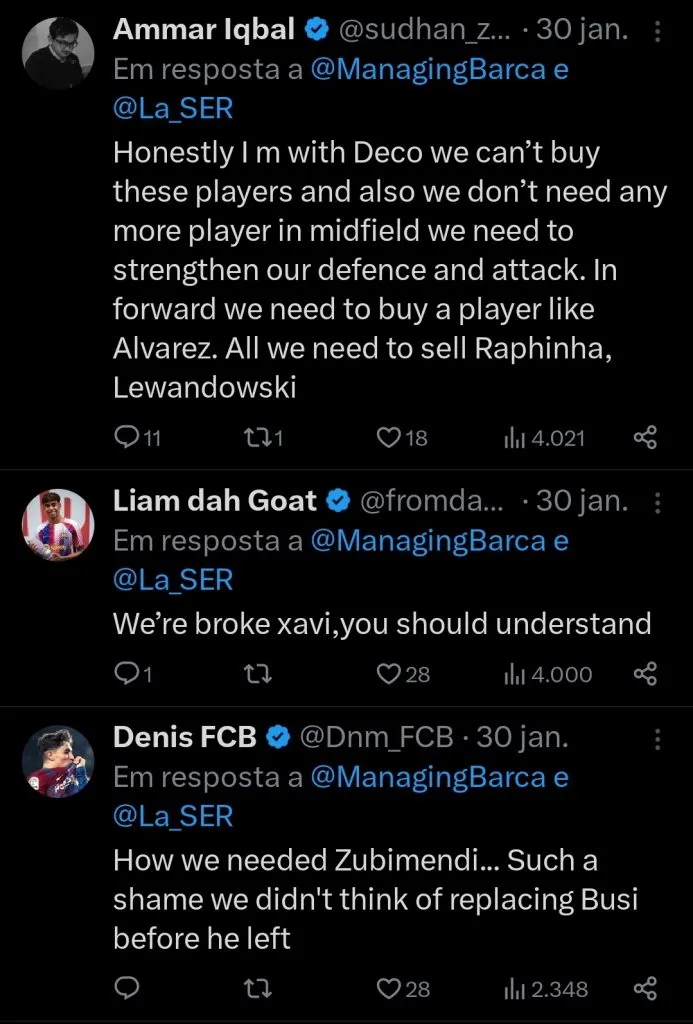Open the overflow menu on Ammar Iqbal's reply
This screenshot has width=693, height=1024.
(x=657, y=31)
